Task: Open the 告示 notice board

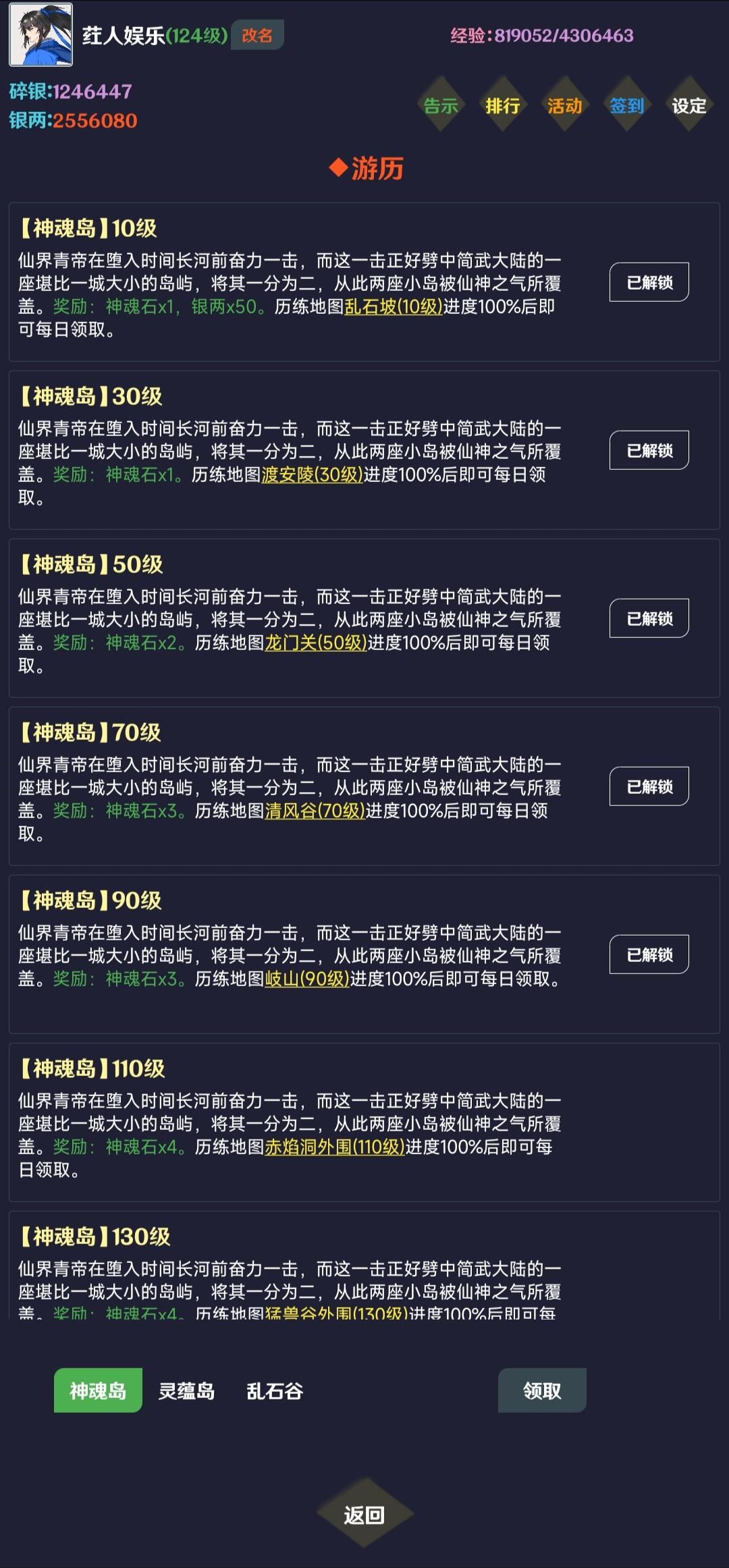Action: [x=441, y=106]
